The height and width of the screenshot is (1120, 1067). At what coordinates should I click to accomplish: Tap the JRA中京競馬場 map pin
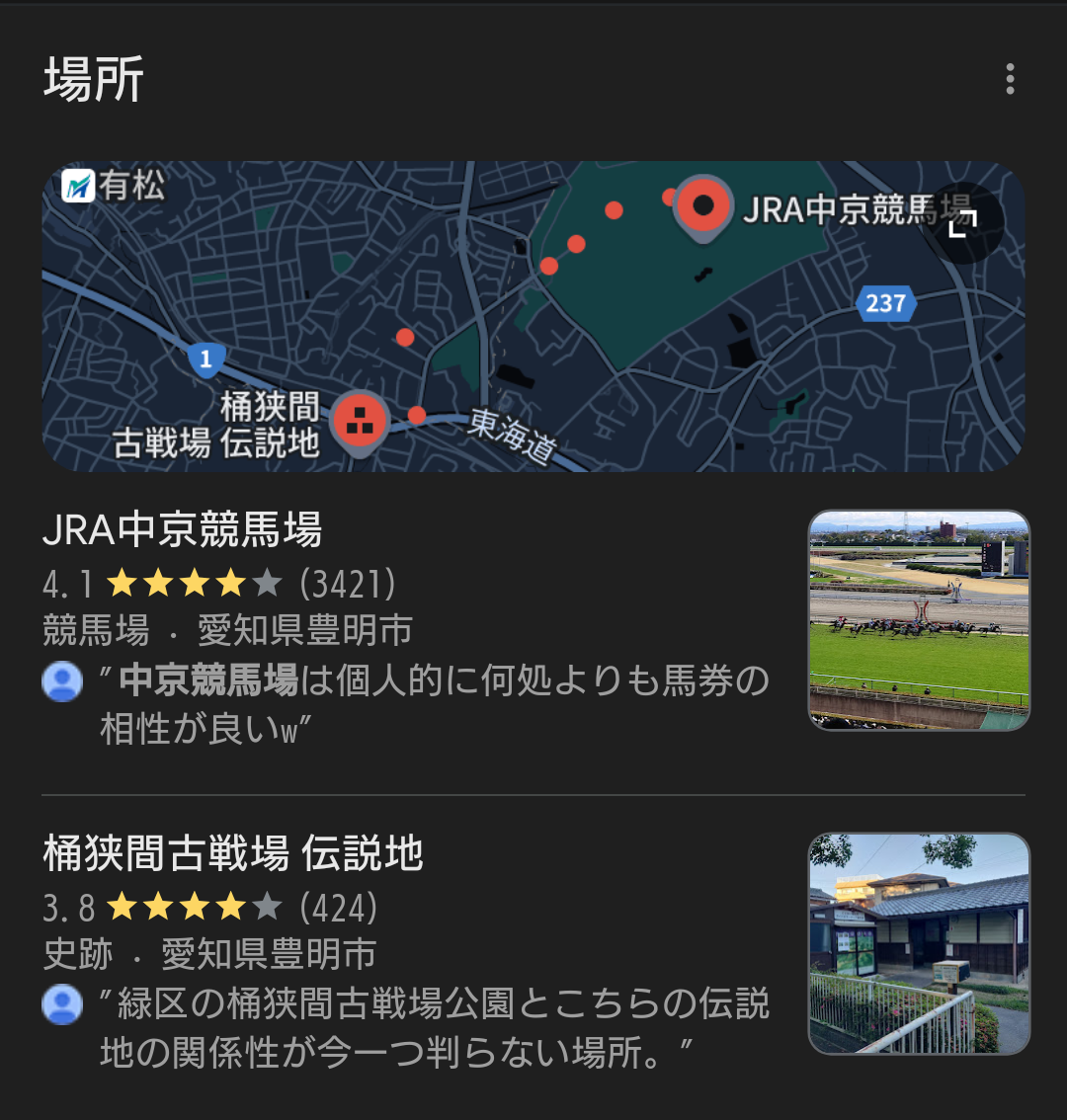coord(702,206)
